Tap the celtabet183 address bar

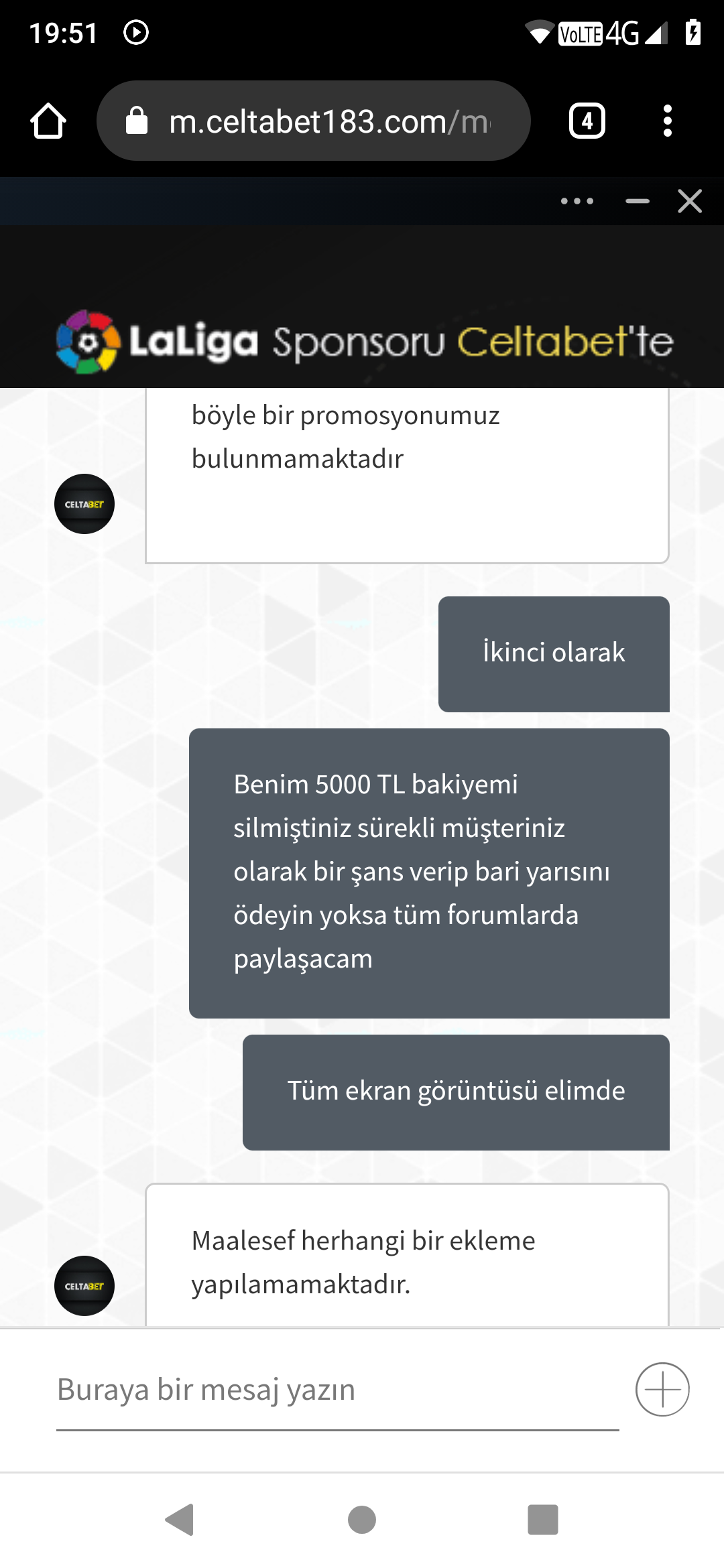[x=314, y=121]
